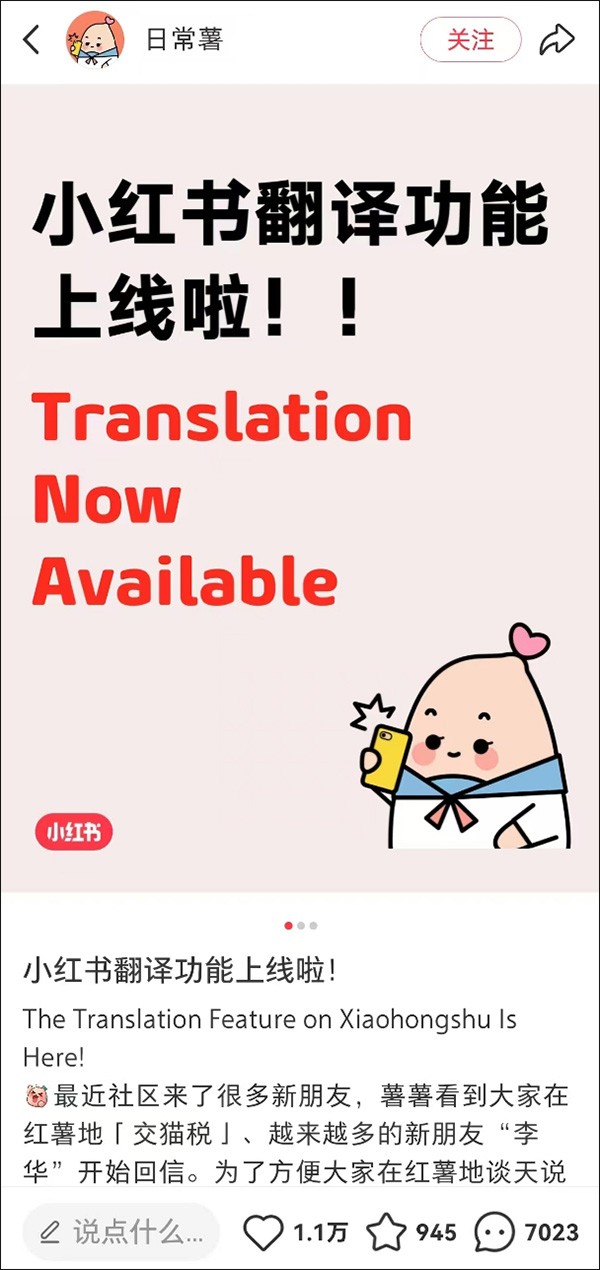Go back using the arrow
The height and width of the screenshot is (1270, 600).
pyautogui.click(x=32, y=40)
